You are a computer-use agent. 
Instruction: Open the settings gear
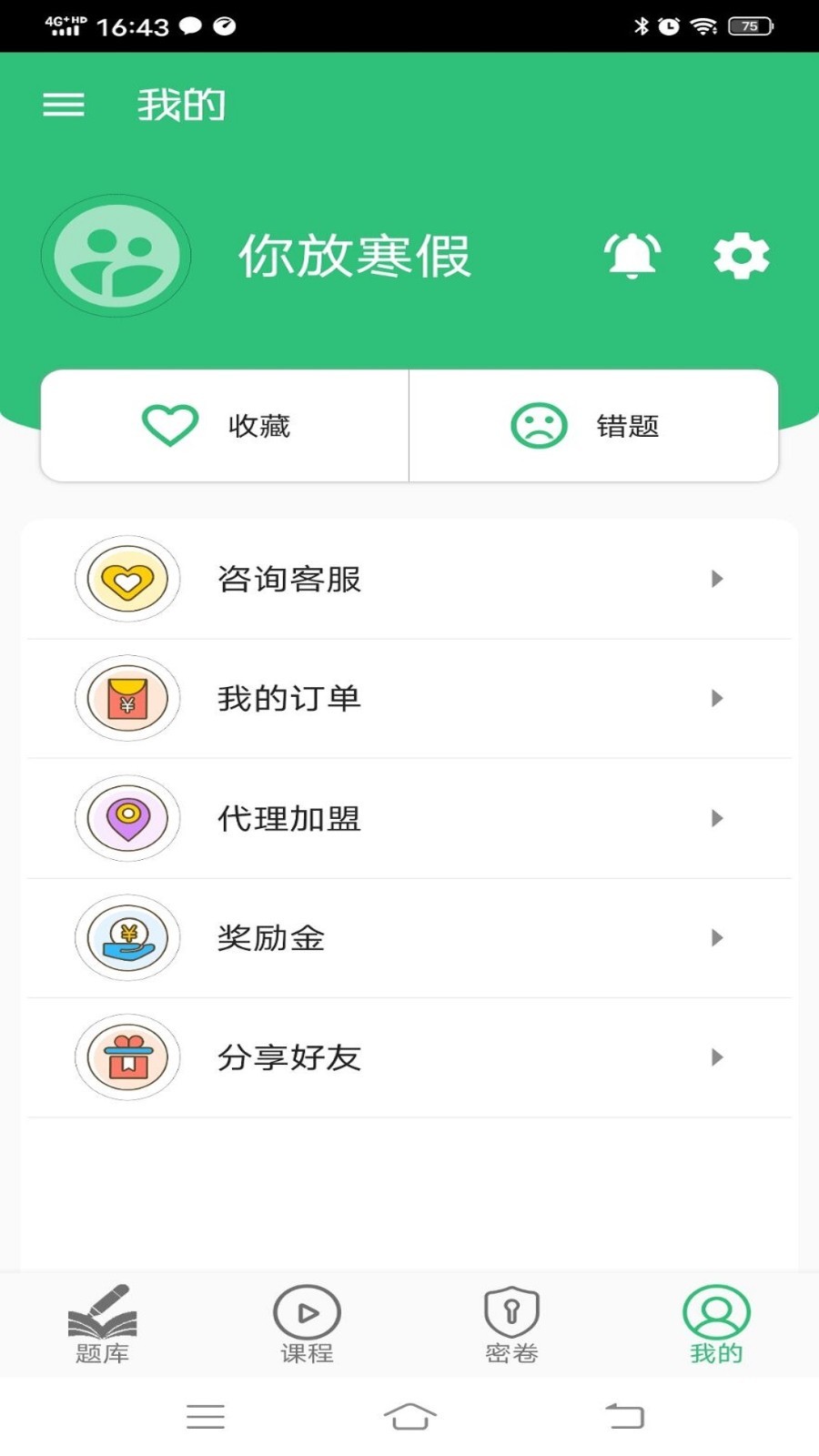pos(741,256)
